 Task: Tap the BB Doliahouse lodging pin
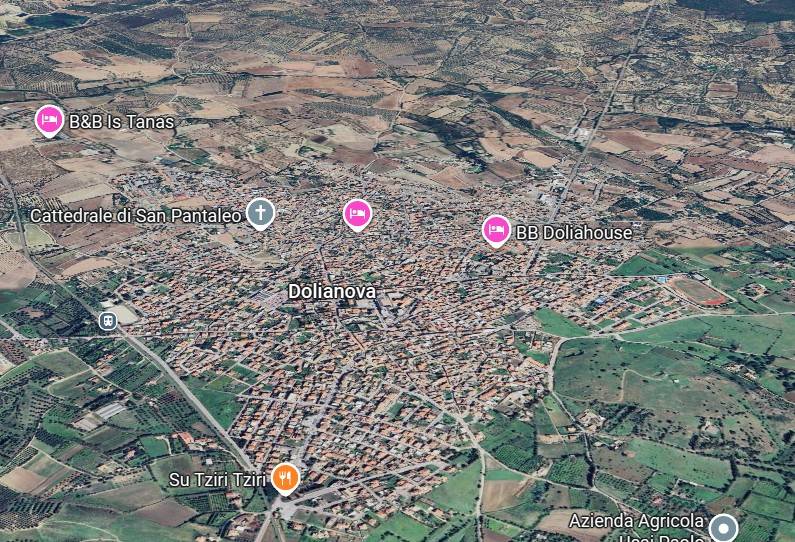point(496,231)
